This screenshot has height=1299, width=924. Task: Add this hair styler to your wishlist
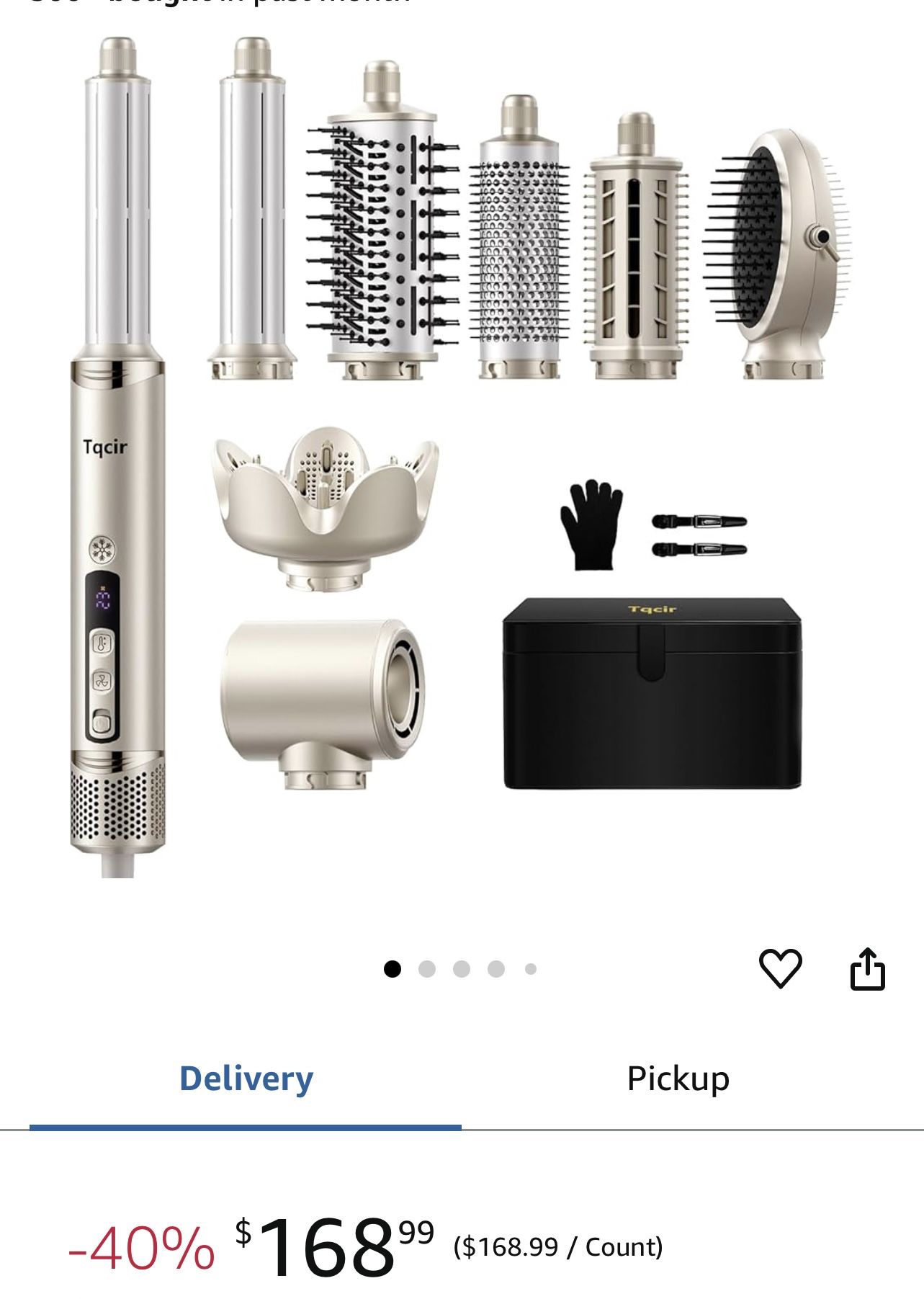[x=780, y=968]
